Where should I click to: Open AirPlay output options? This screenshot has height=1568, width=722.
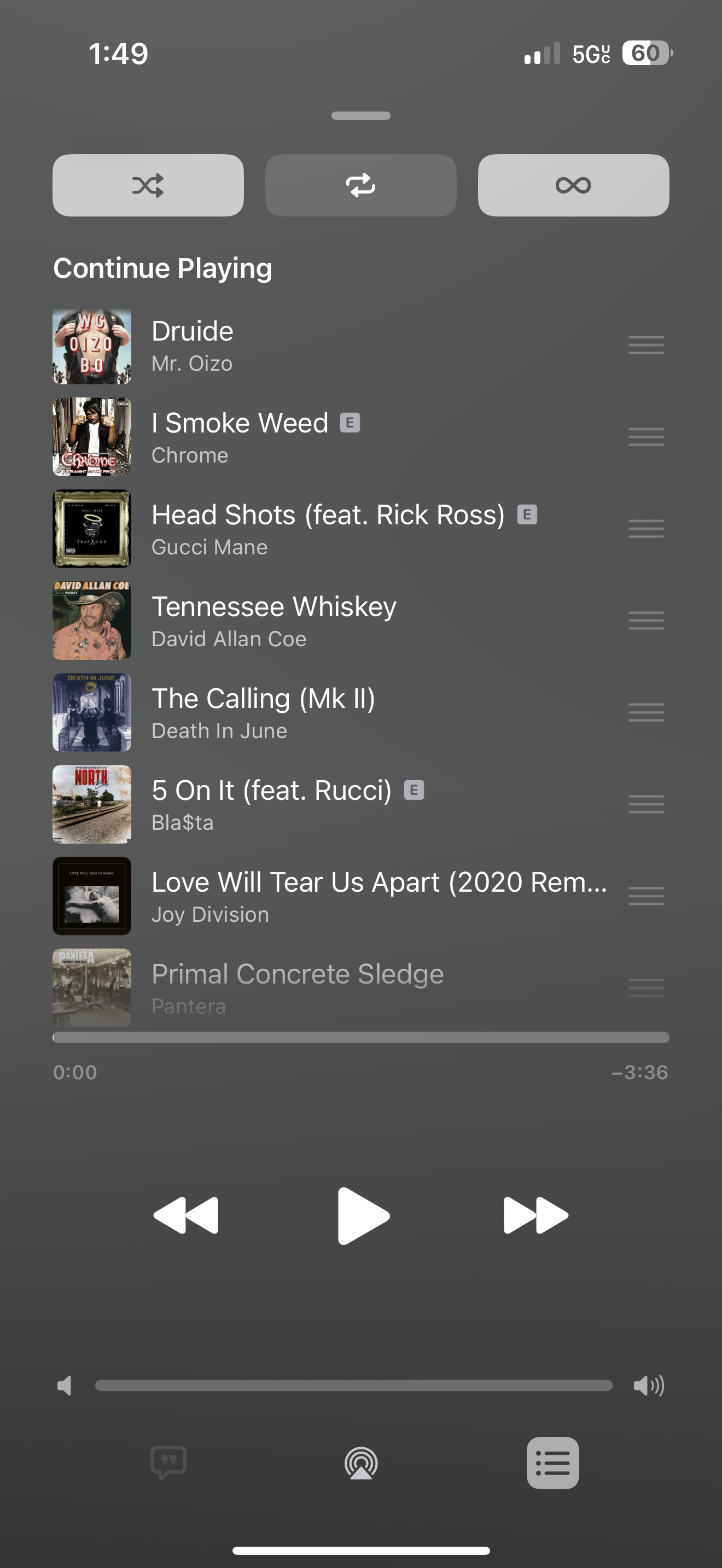361,1462
